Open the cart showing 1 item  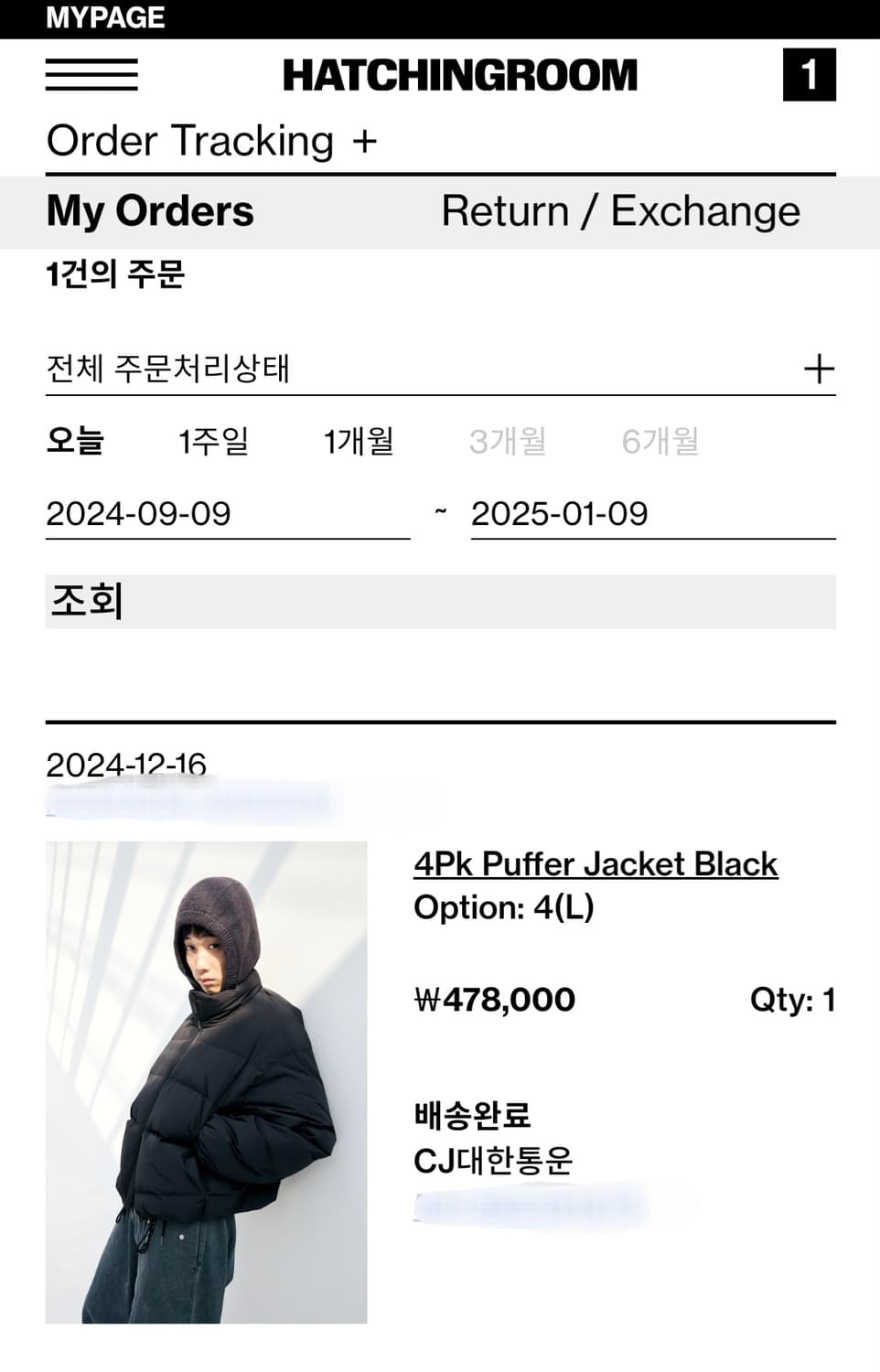click(810, 74)
